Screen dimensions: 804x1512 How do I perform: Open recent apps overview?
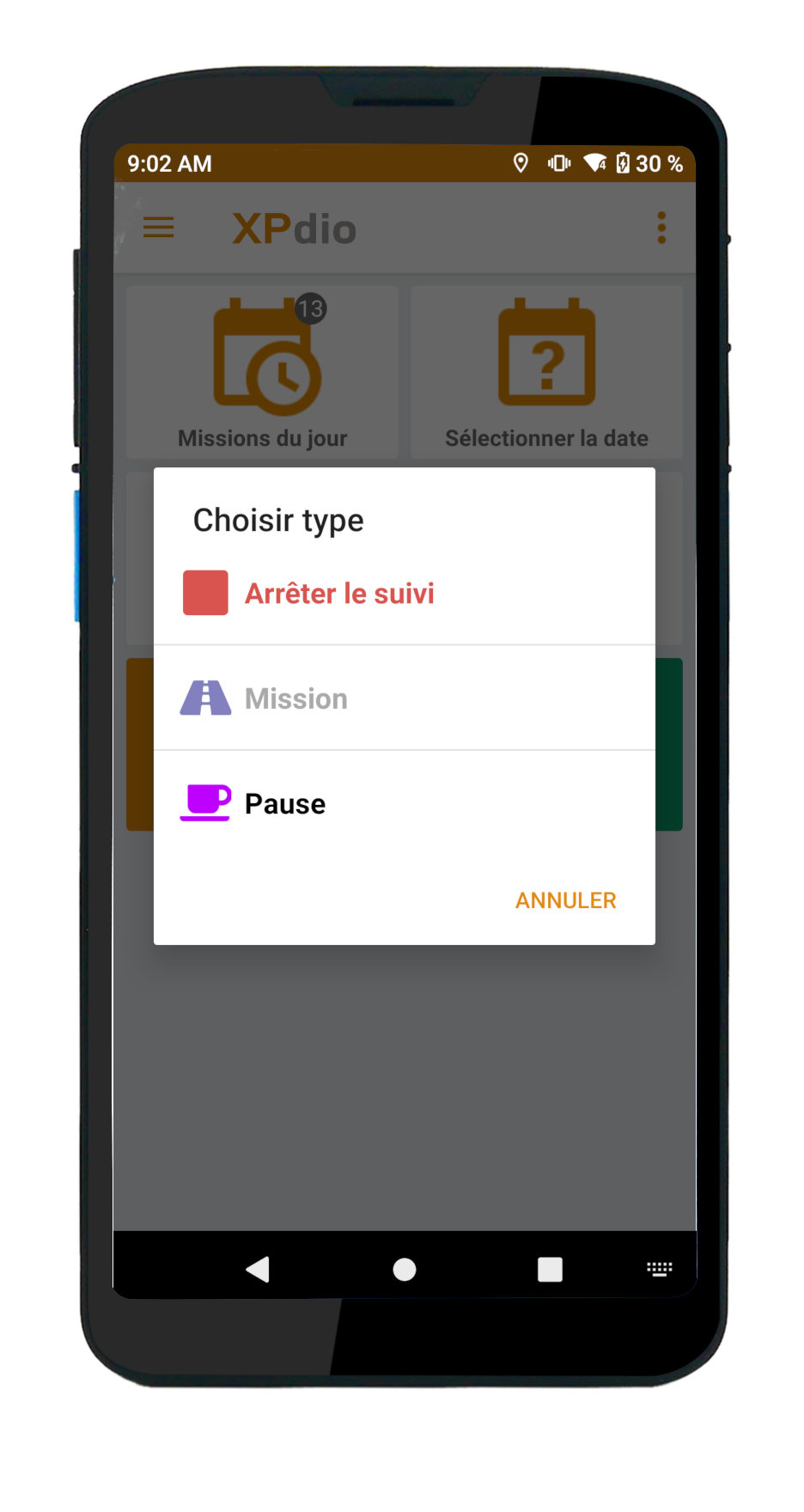click(x=550, y=1269)
